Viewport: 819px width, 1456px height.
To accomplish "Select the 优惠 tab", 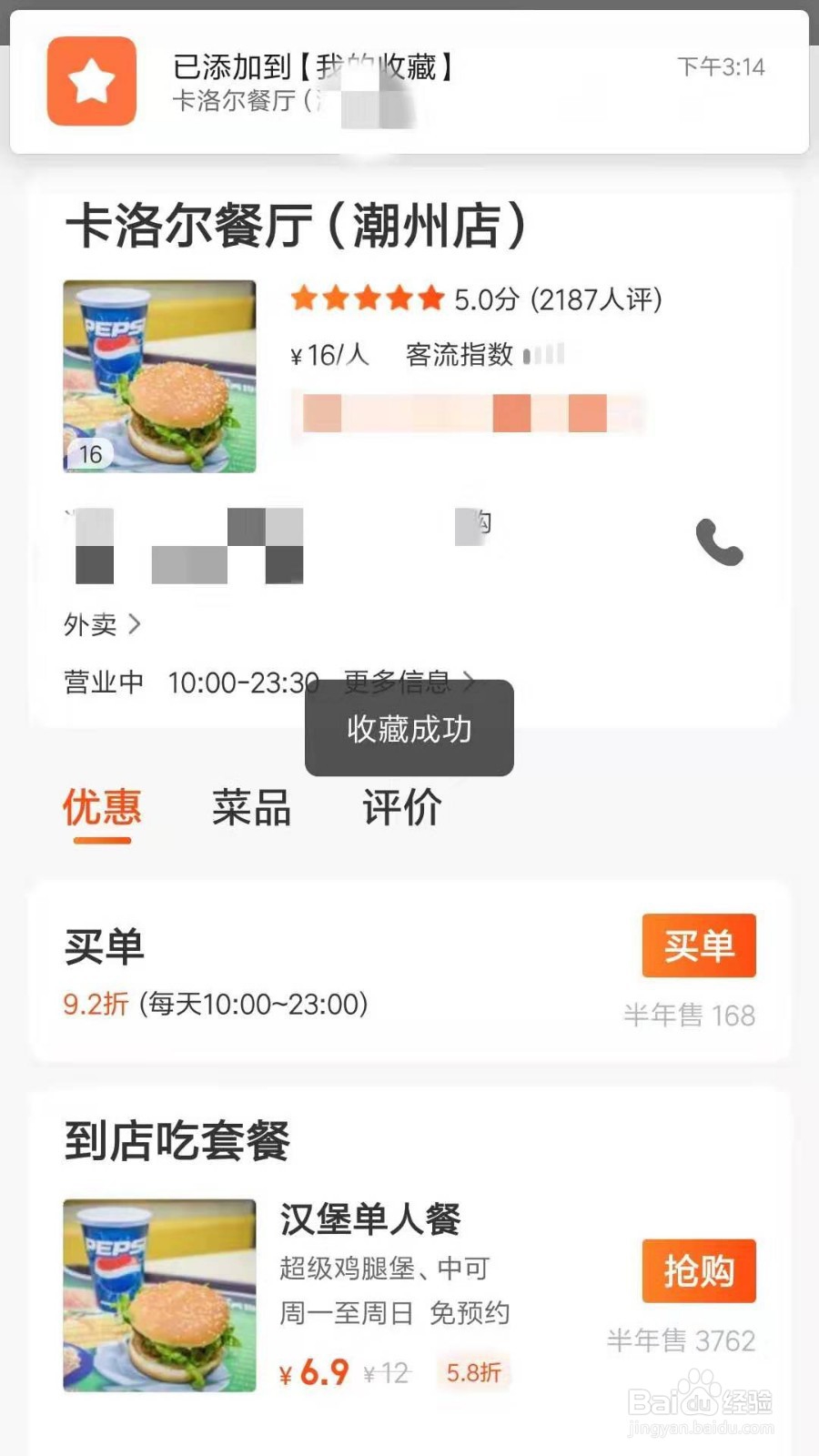I will tap(102, 808).
